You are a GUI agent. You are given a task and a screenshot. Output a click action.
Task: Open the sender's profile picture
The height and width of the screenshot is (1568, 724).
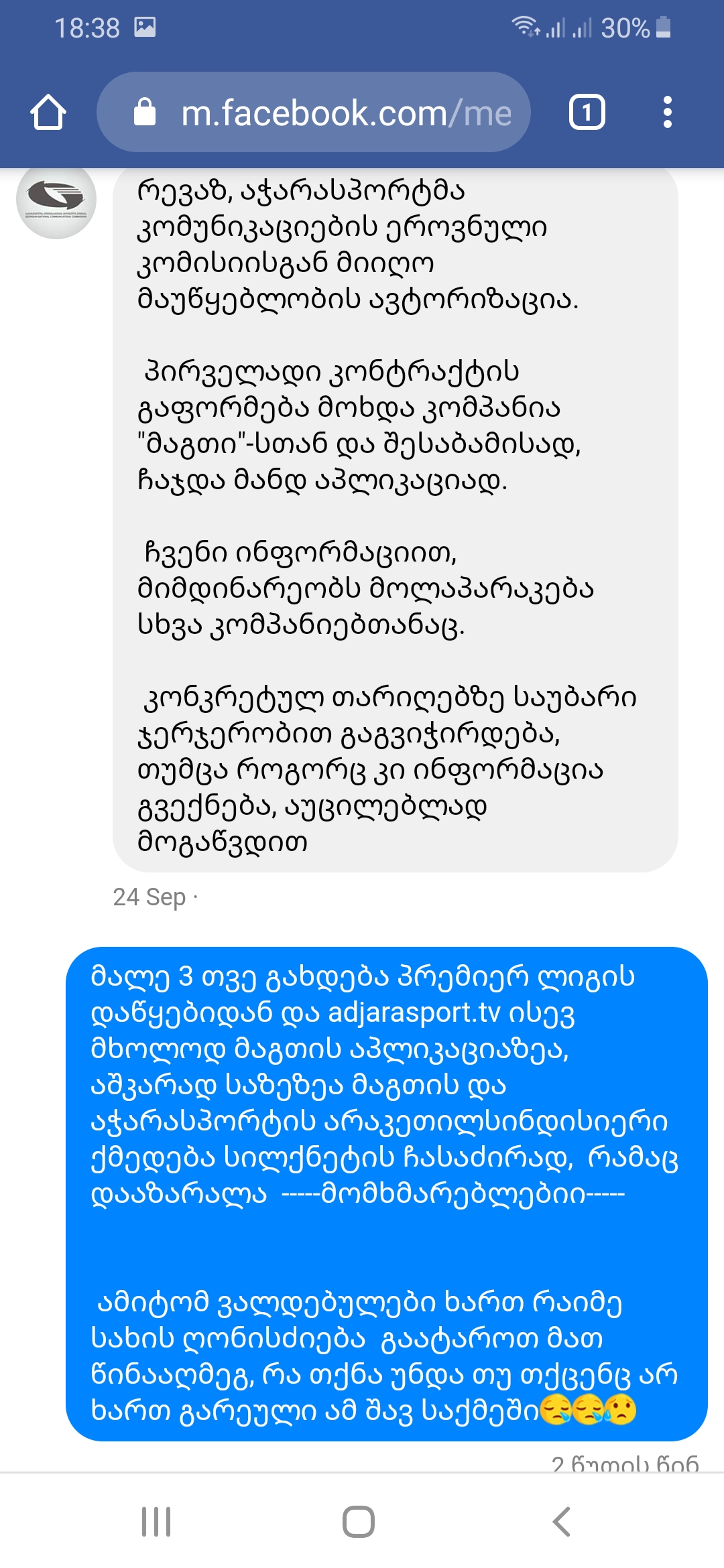coord(56,199)
